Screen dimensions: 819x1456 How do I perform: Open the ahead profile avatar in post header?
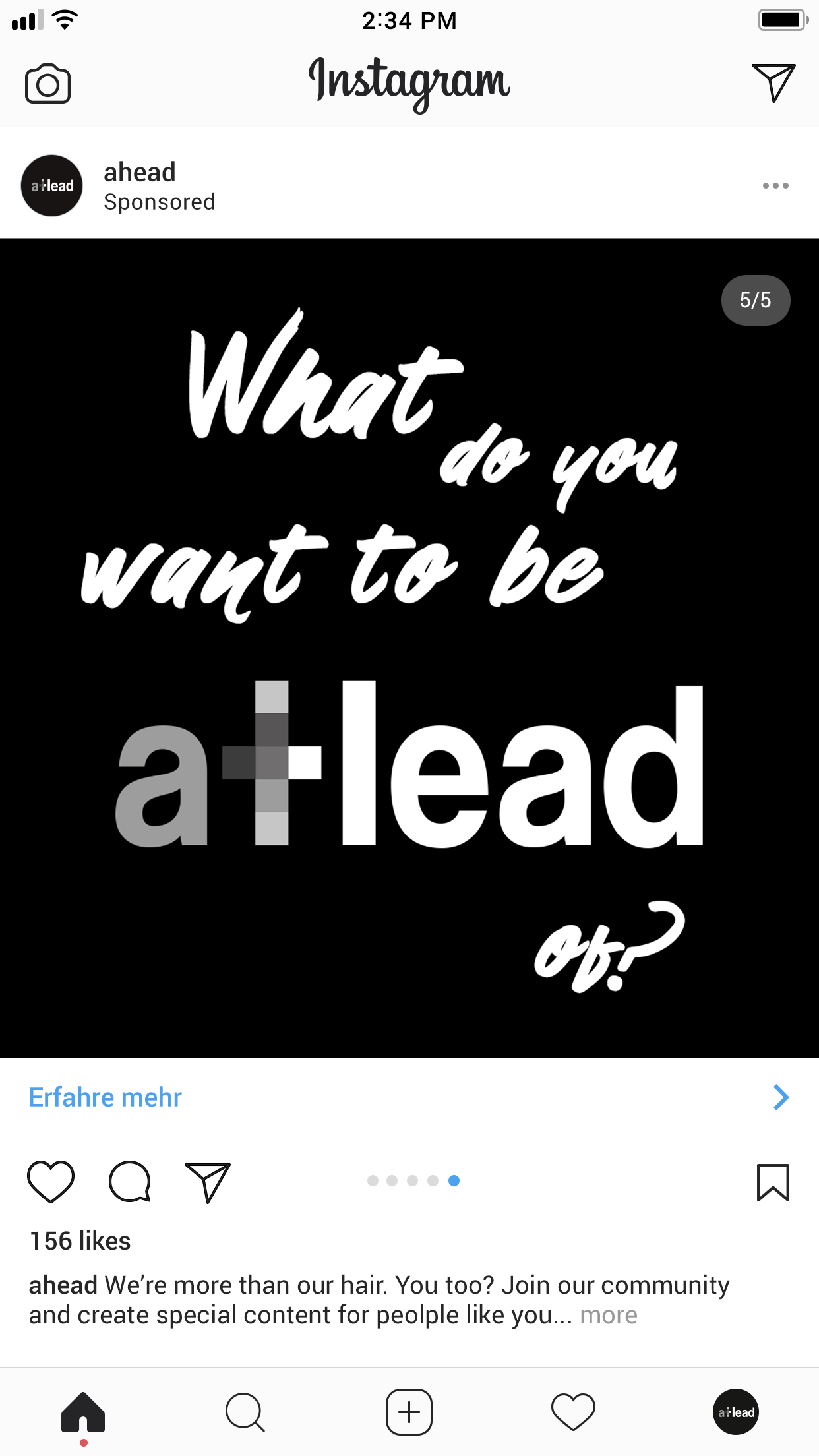(52, 186)
